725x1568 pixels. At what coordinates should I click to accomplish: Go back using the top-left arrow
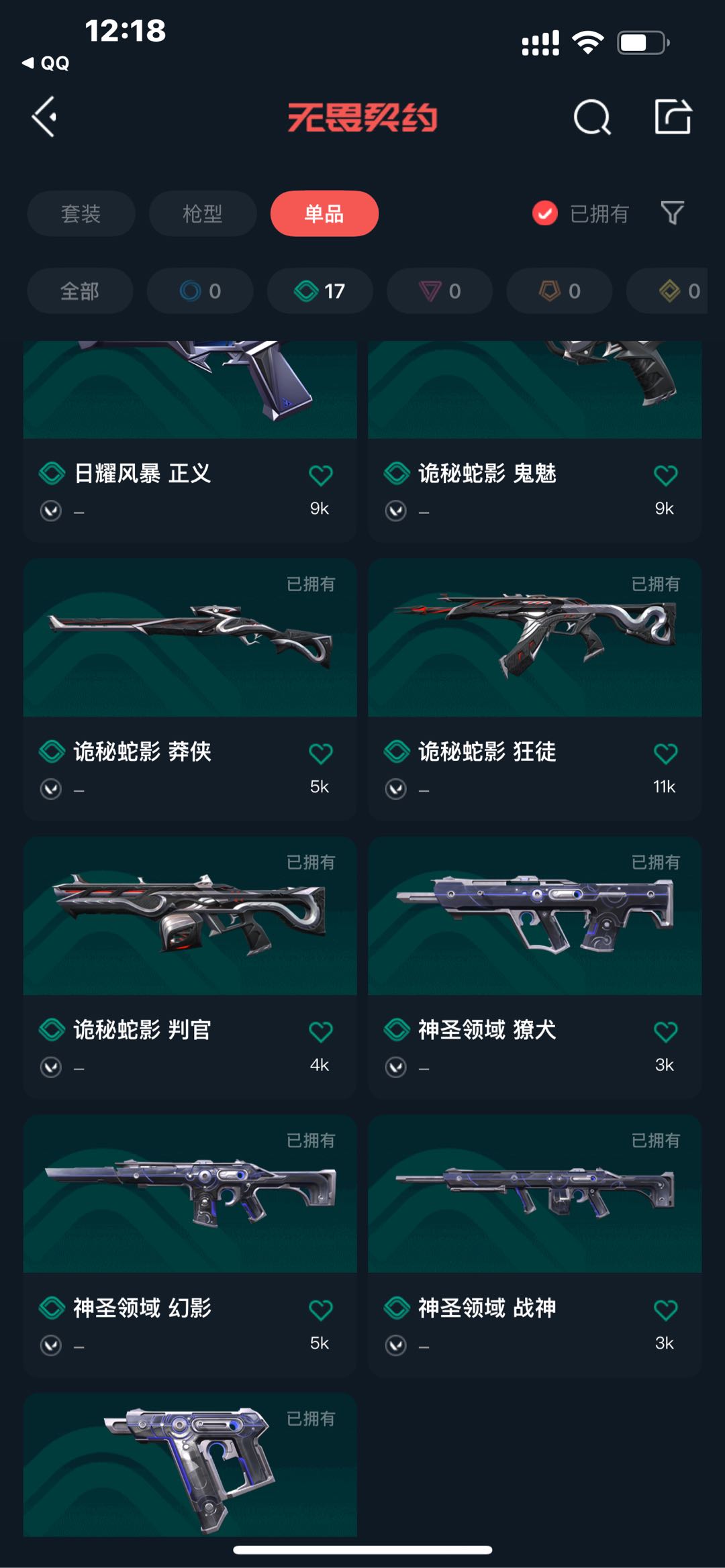44,117
